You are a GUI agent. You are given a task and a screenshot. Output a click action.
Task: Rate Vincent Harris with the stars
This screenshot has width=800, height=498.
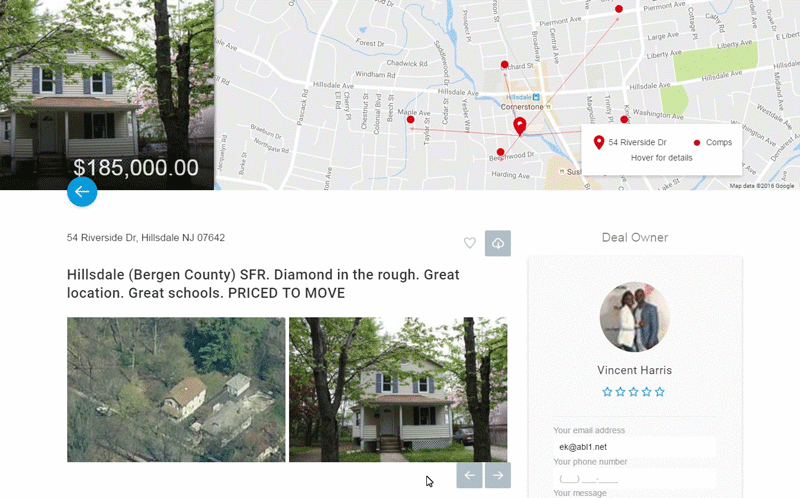(634, 392)
